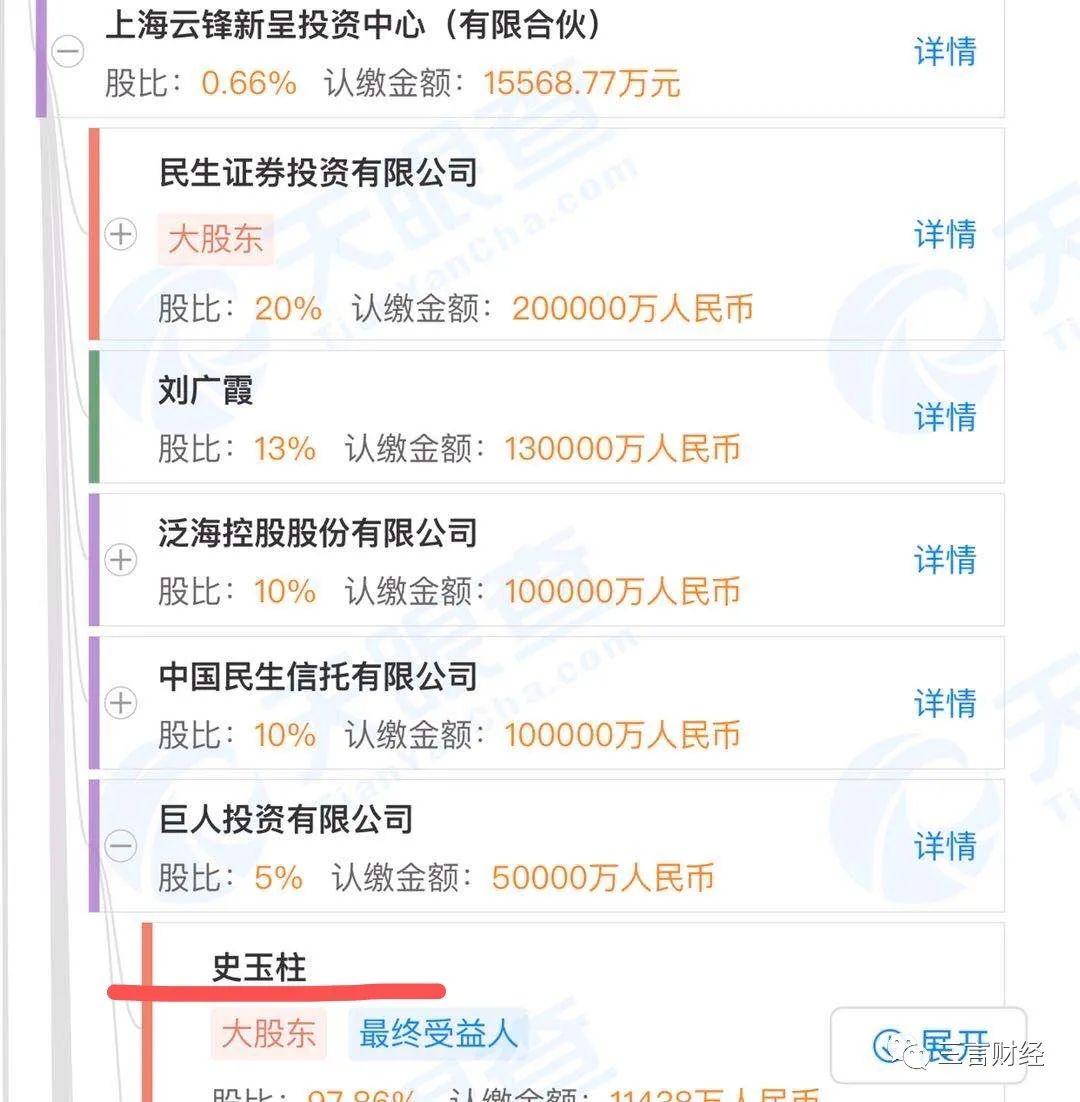The height and width of the screenshot is (1102, 1080).
Task: Open 详情 for 泛海控股股份有限公司
Action: (x=945, y=560)
